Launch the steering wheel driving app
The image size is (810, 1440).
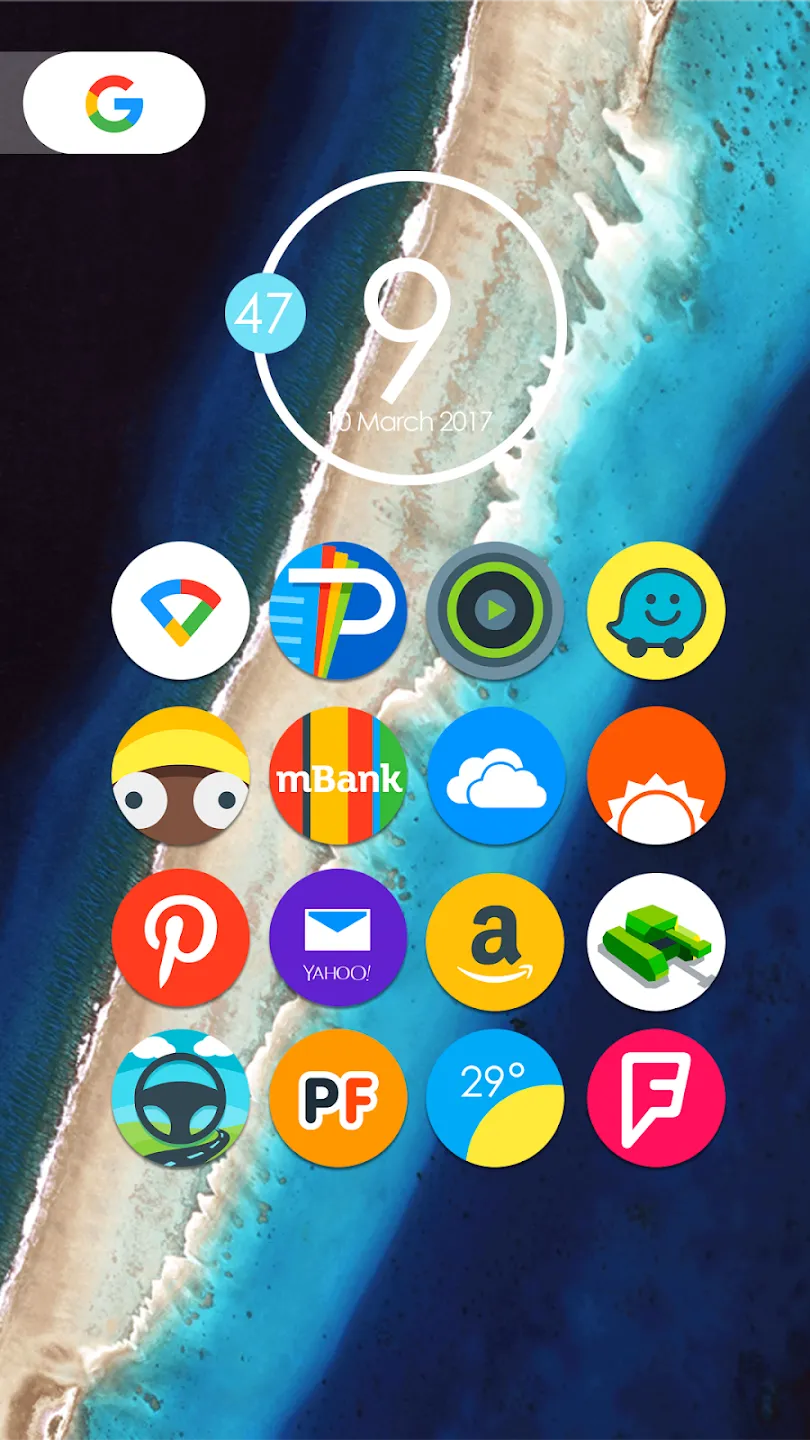click(181, 1098)
